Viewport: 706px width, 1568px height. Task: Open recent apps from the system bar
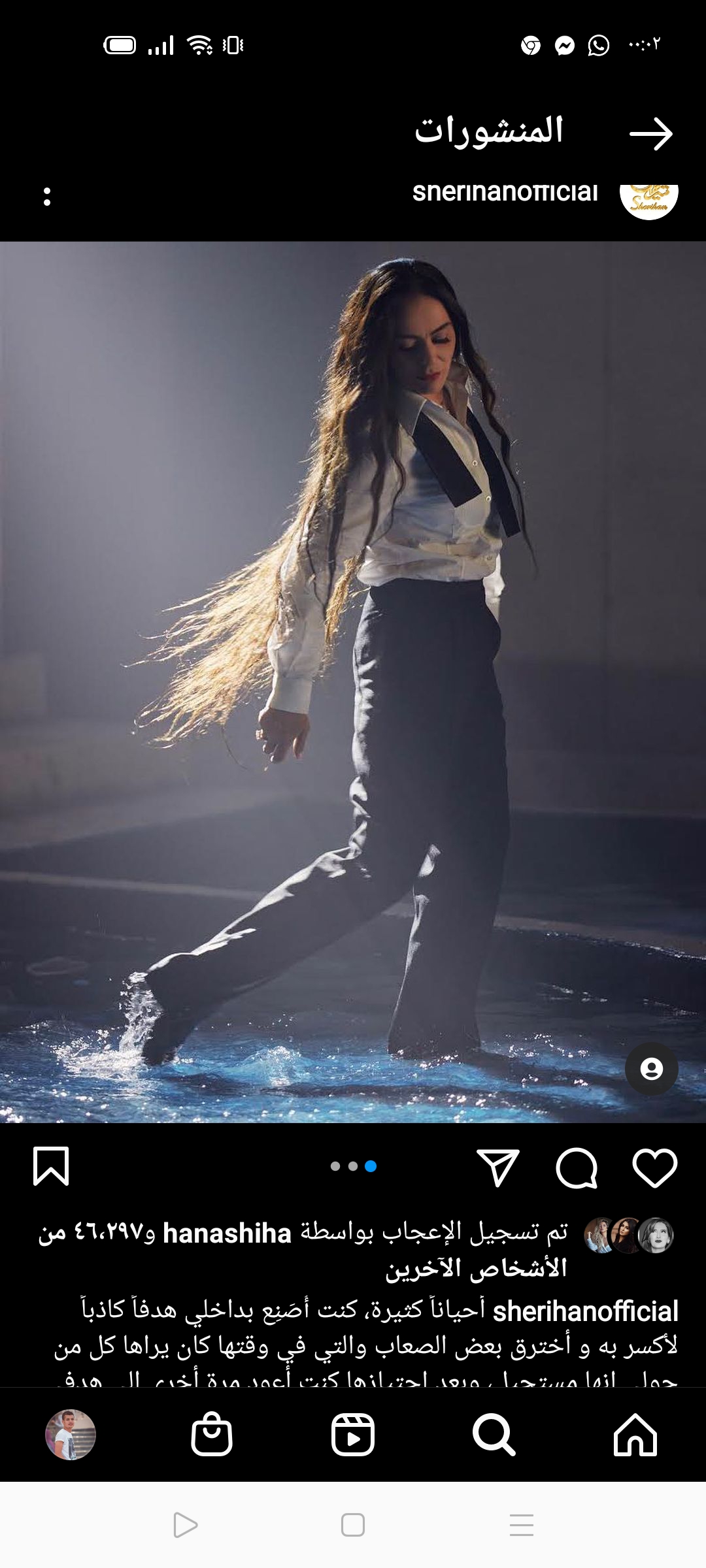click(521, 1525)
